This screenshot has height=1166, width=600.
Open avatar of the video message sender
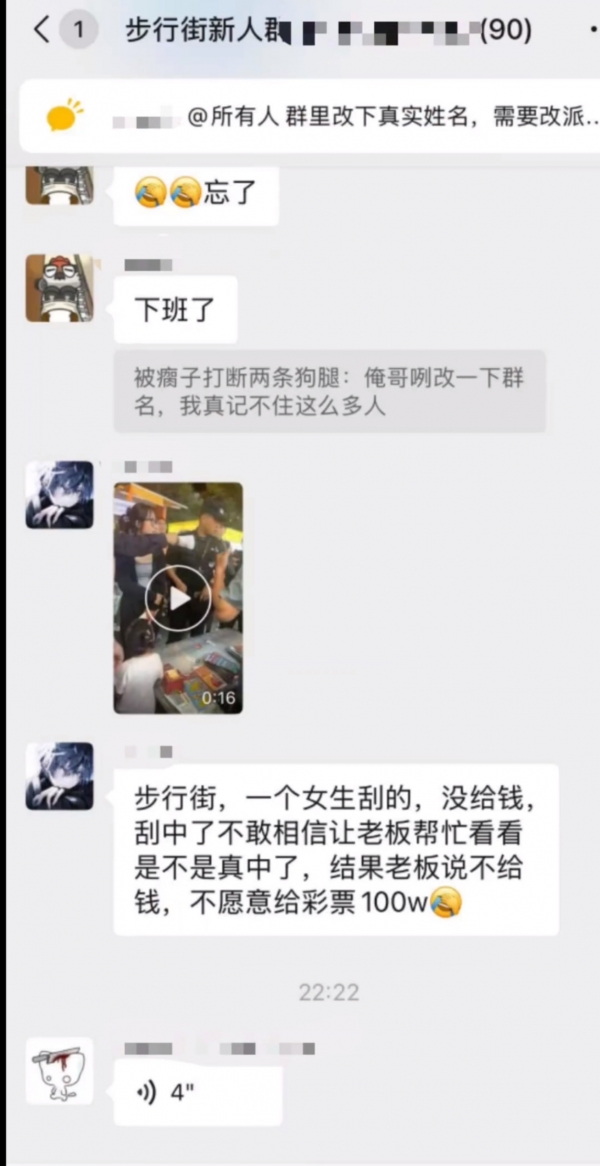(59, 495)
